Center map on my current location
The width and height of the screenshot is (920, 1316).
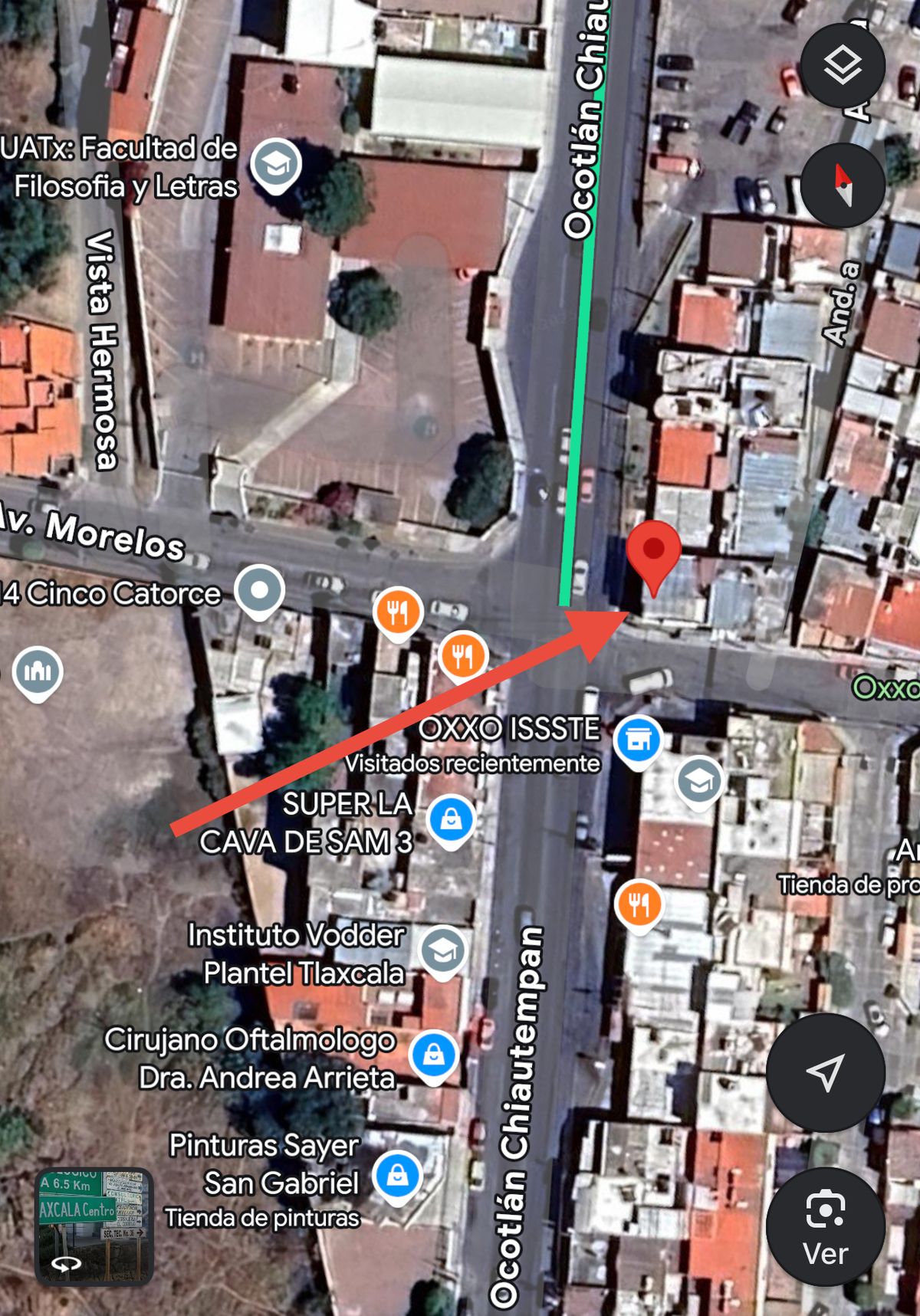(x=826, y=1072)
